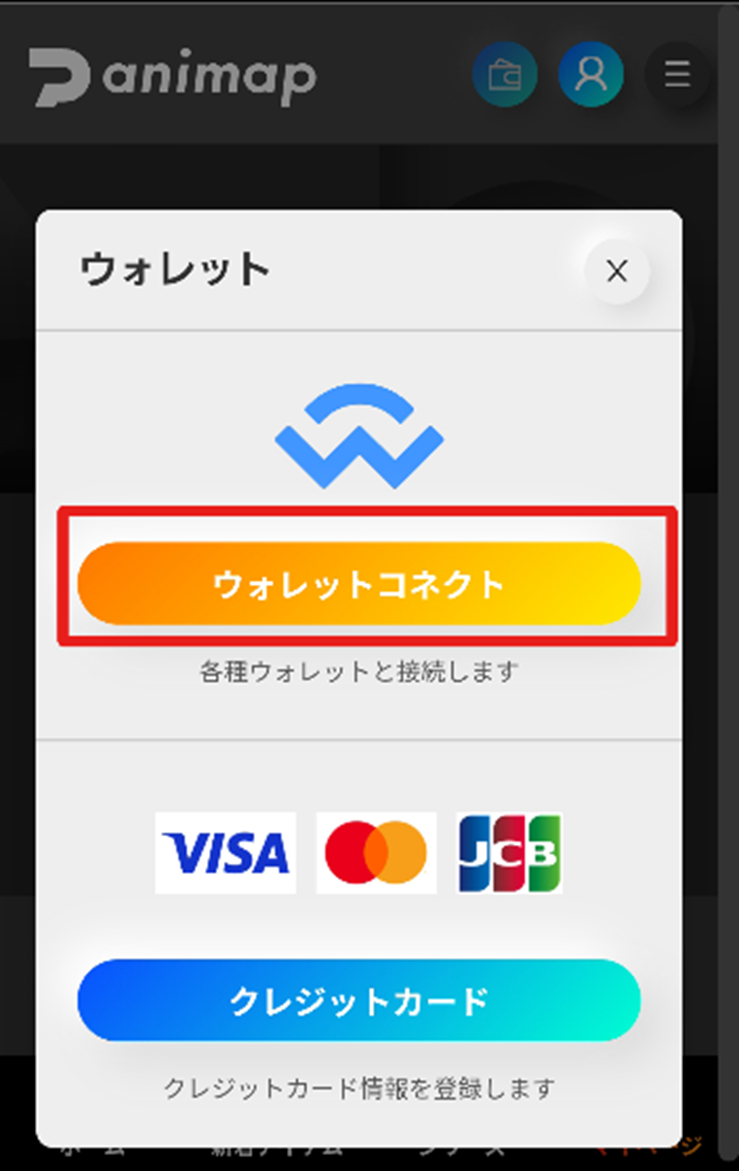Open the hamburger menu
Image resolution: width=739 pixels, height=1171 pixels.
tap(678, 74)
